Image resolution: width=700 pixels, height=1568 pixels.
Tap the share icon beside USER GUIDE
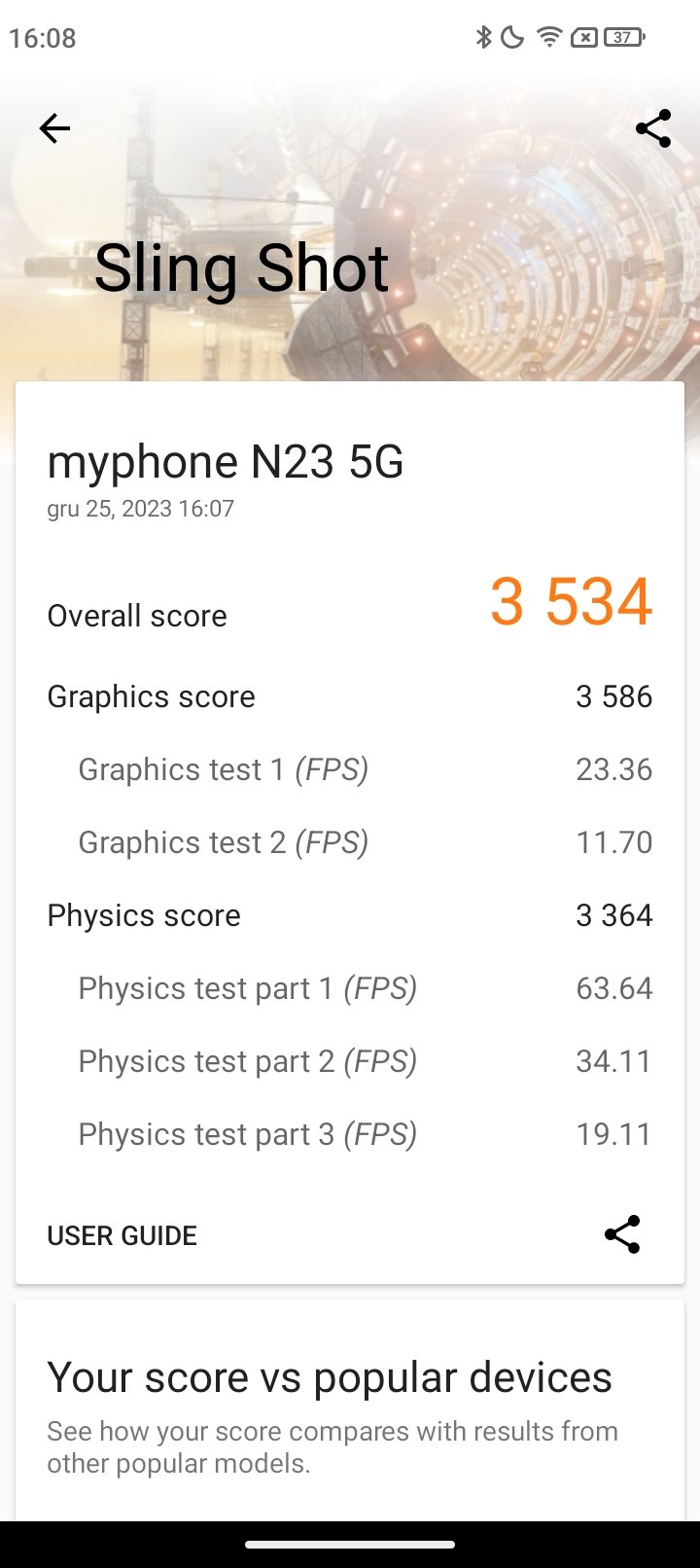point(622,1234)
